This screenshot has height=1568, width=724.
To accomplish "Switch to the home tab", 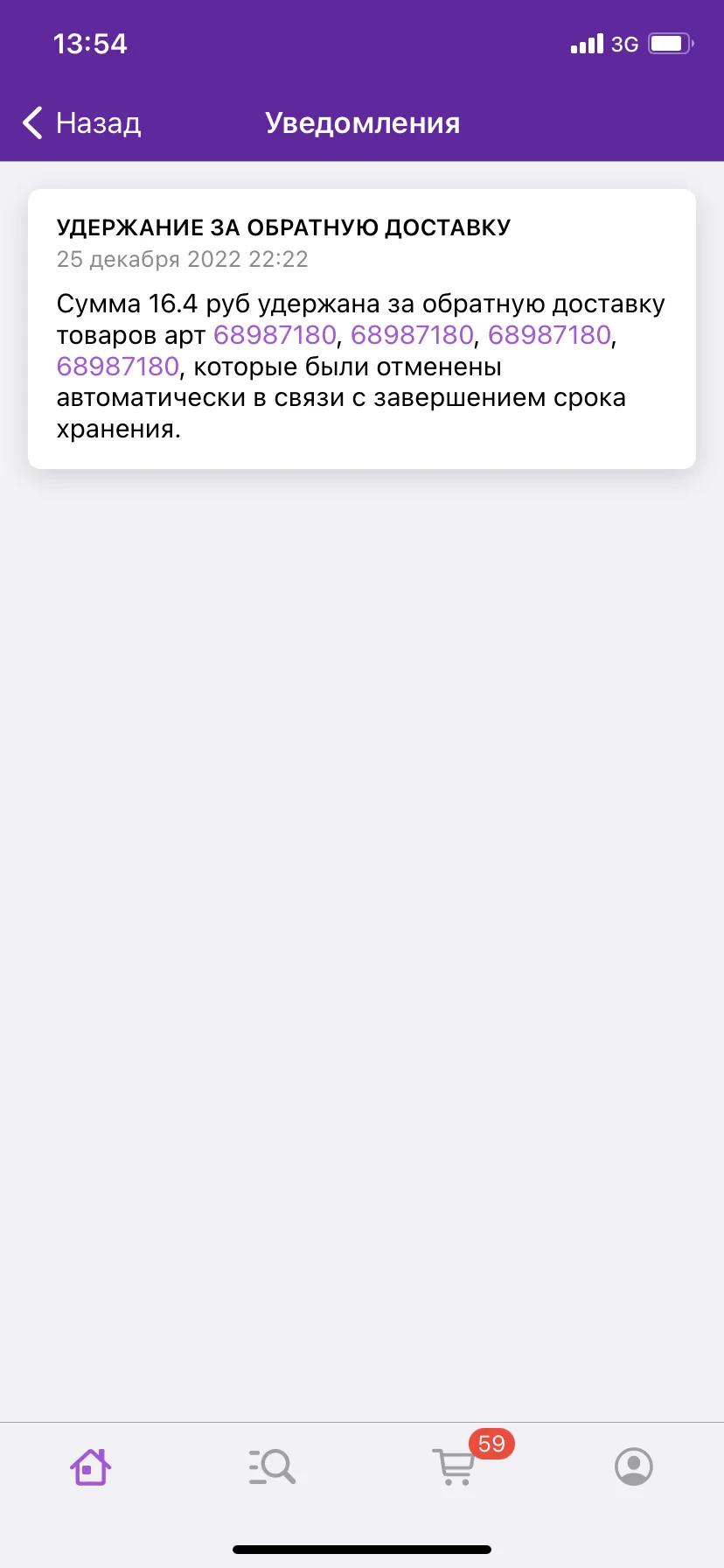I will 91,1466.
